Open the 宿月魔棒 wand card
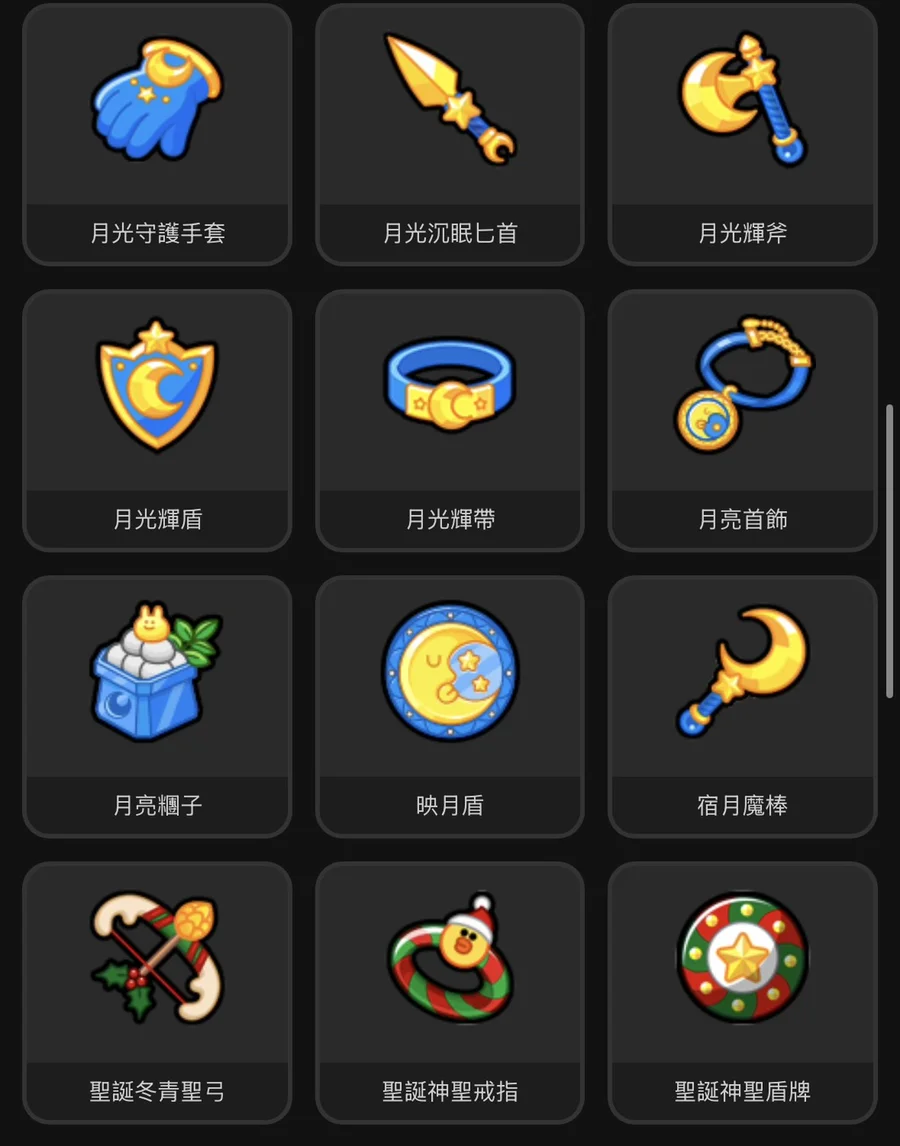900x1146 pixels. click(742, 706)
